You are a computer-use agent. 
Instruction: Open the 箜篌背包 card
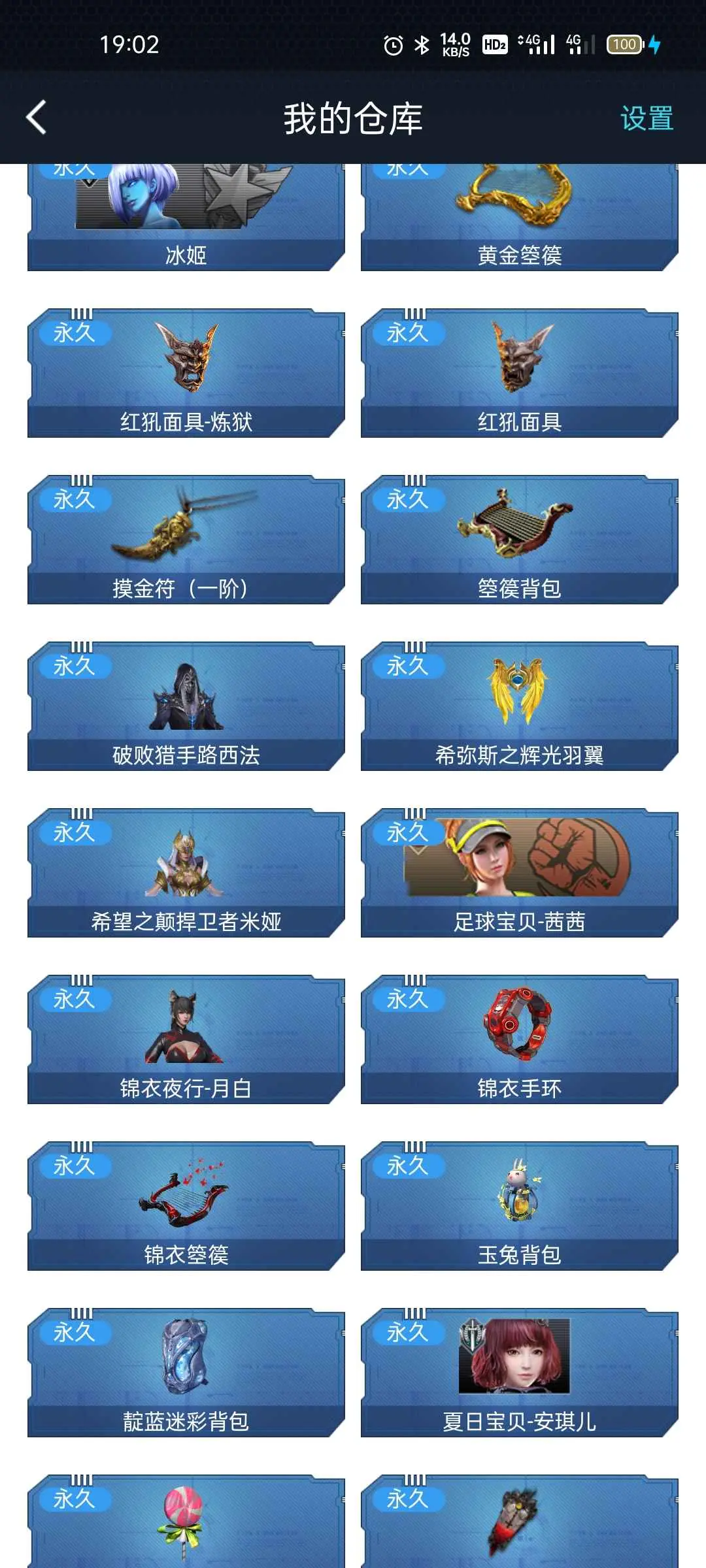coord(519,540)
